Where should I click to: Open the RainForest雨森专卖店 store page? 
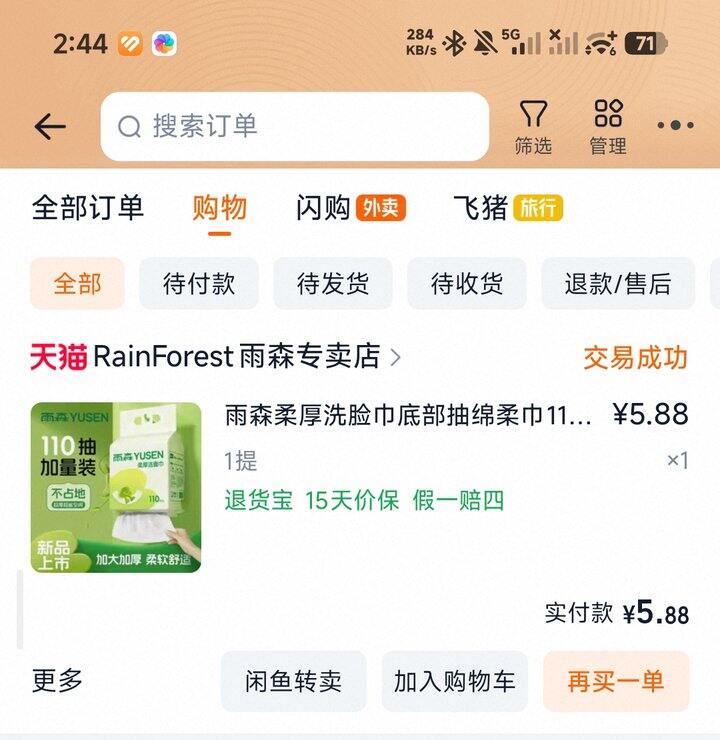[236, 357]
